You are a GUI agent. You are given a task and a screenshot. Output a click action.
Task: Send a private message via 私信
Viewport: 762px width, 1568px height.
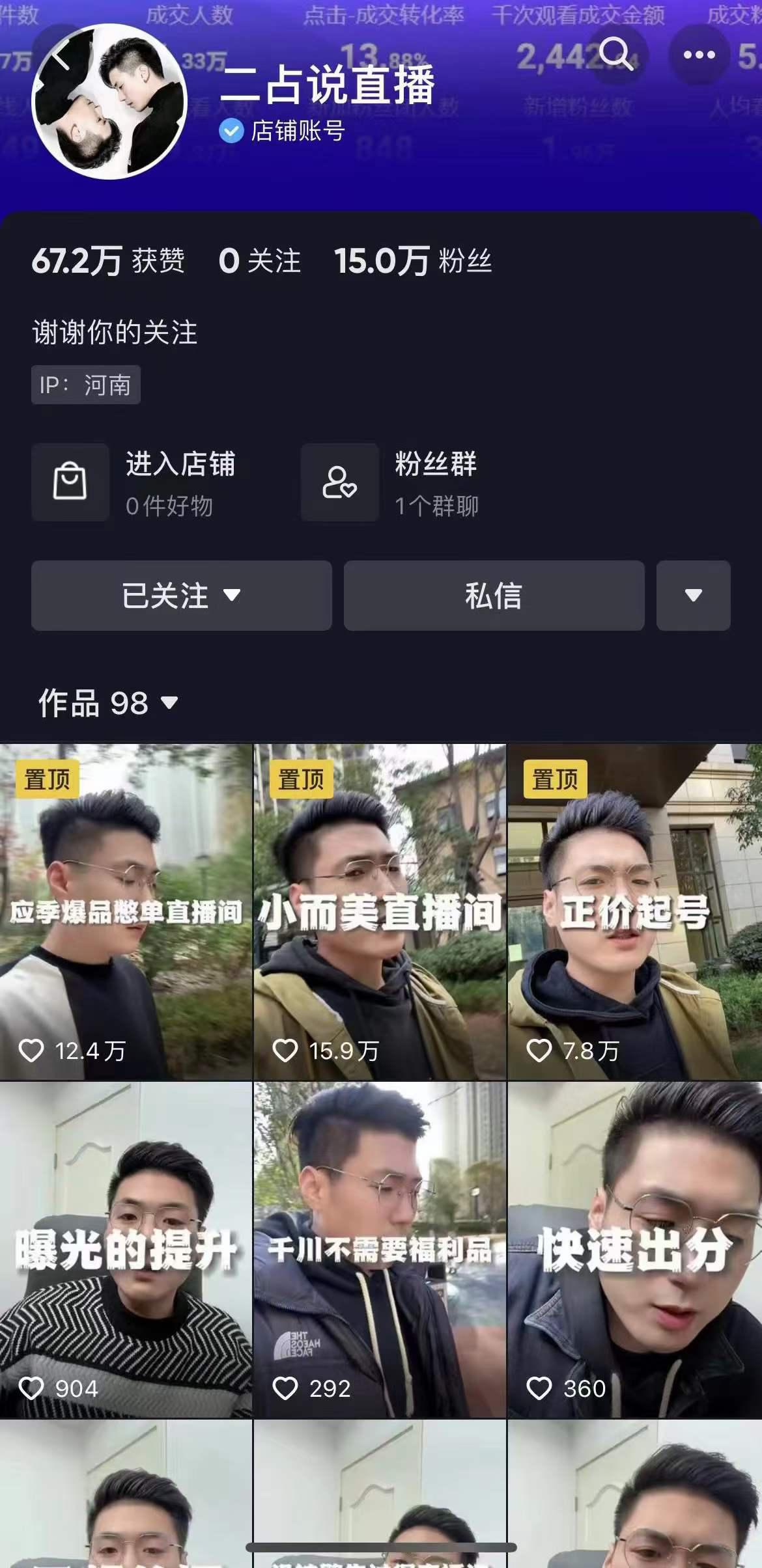(494, 596)
